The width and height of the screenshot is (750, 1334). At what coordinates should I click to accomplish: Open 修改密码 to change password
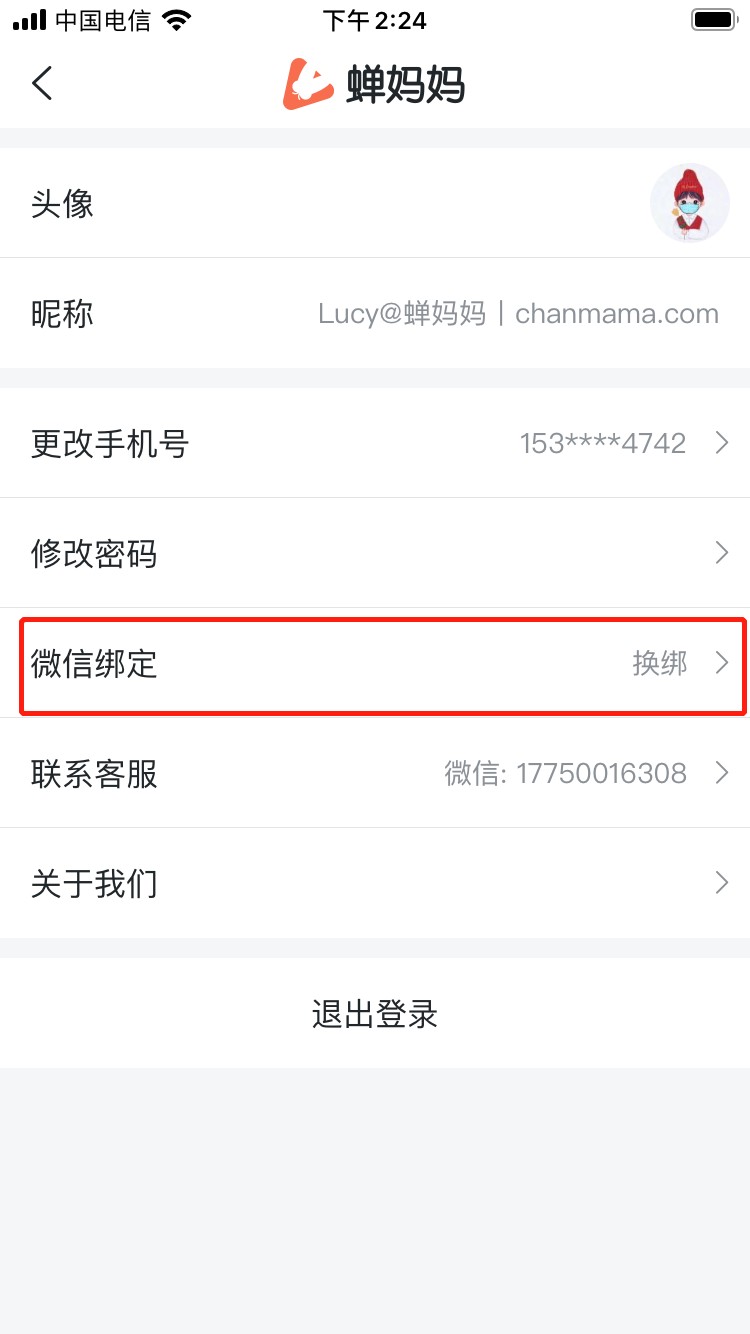click(x=375, y=553)
